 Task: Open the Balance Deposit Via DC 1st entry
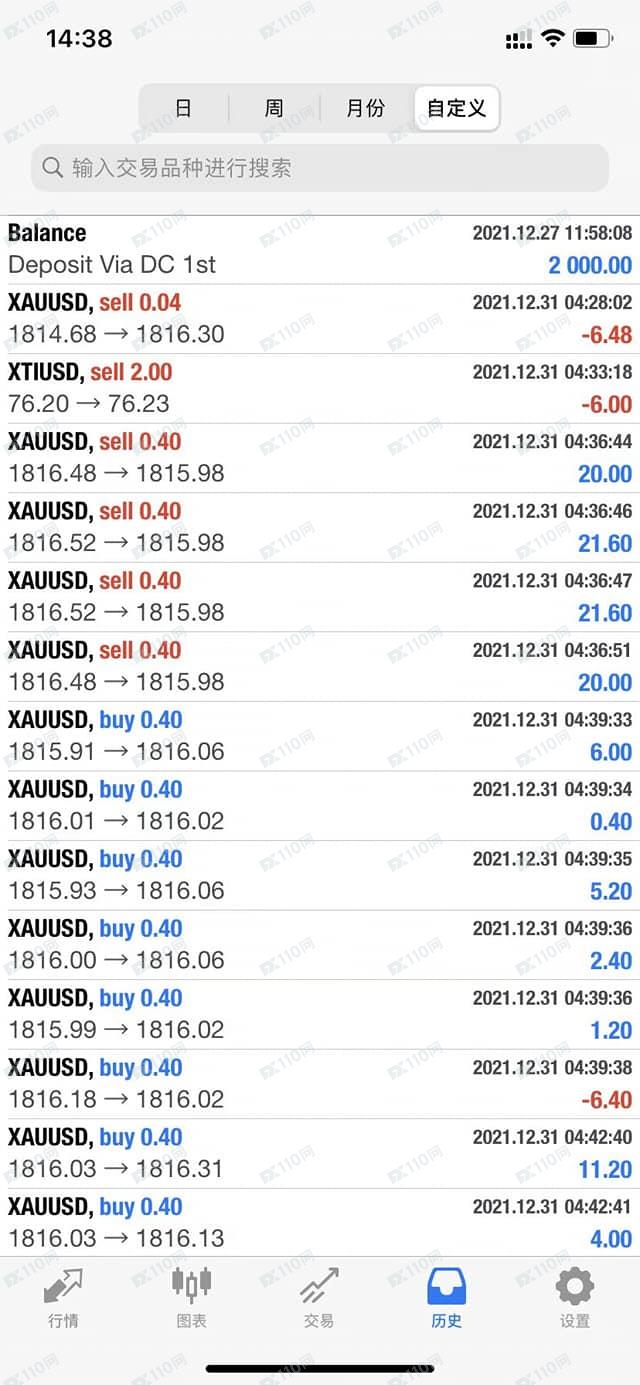click(320, 249)
